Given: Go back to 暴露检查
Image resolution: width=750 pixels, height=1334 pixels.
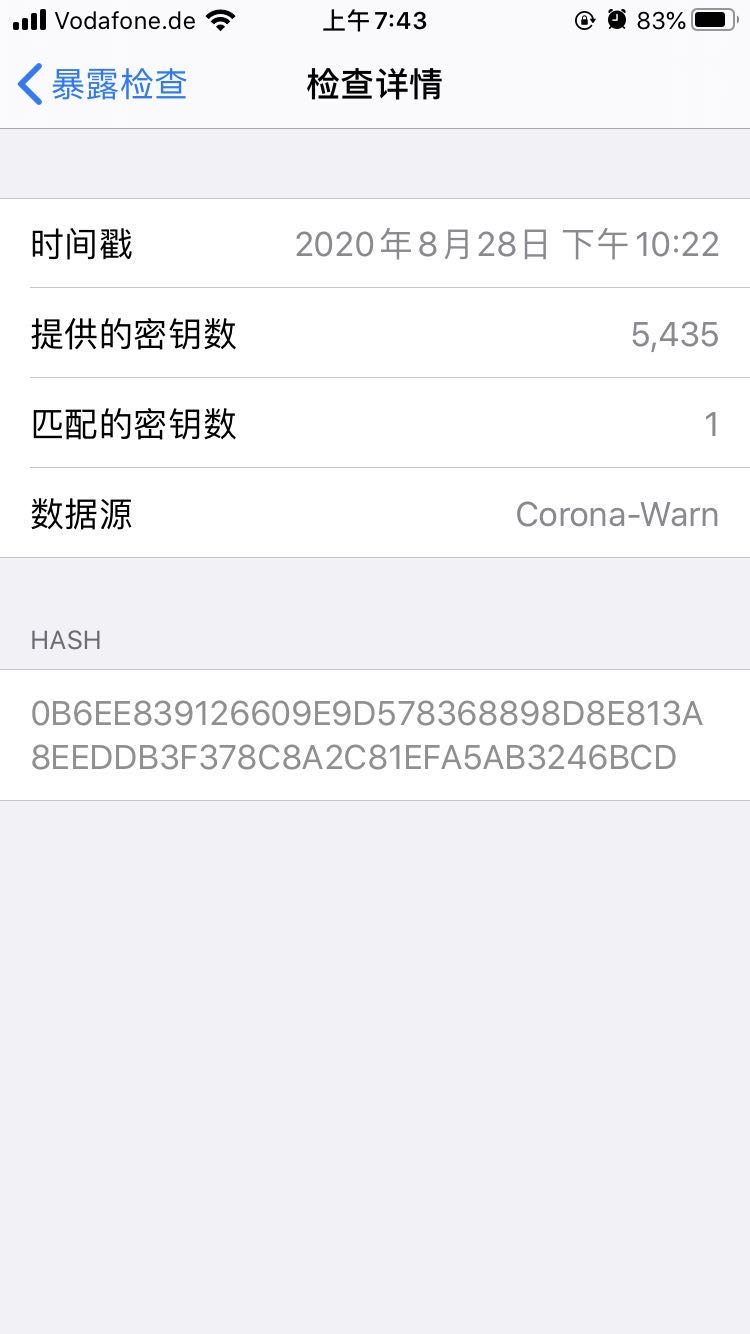Looking at the screenshot, I should coord(103,85).
